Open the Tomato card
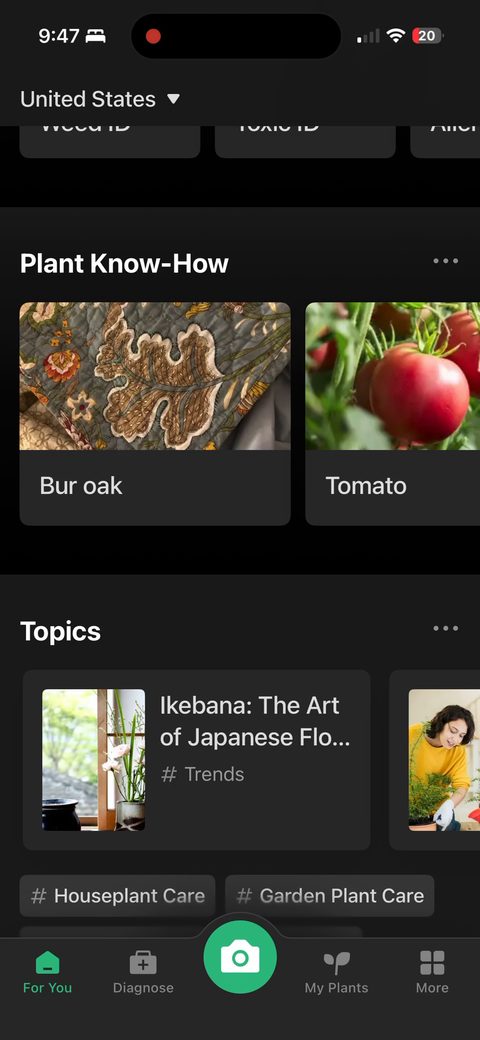 click(x=392, y=414)
